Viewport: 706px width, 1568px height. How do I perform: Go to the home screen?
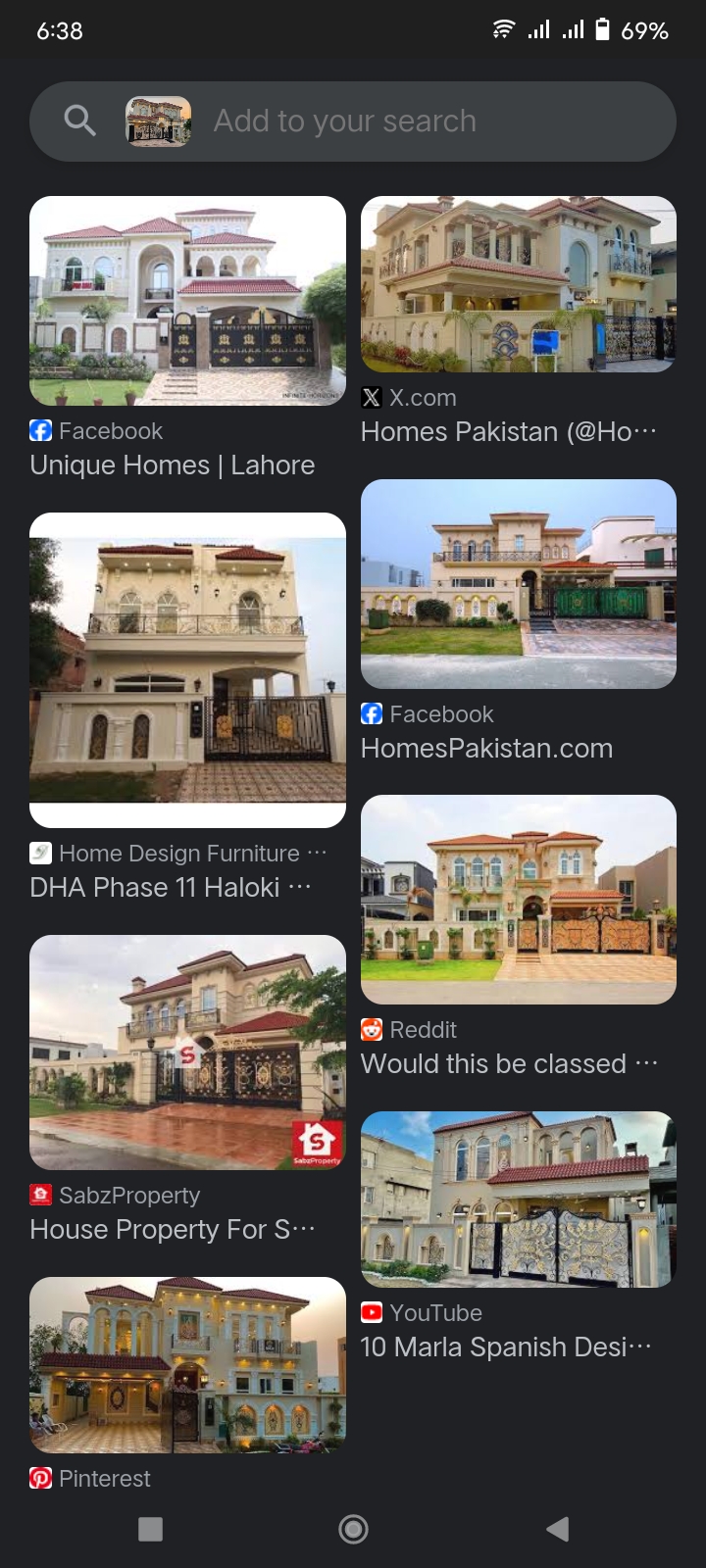tap(353, 1529)
